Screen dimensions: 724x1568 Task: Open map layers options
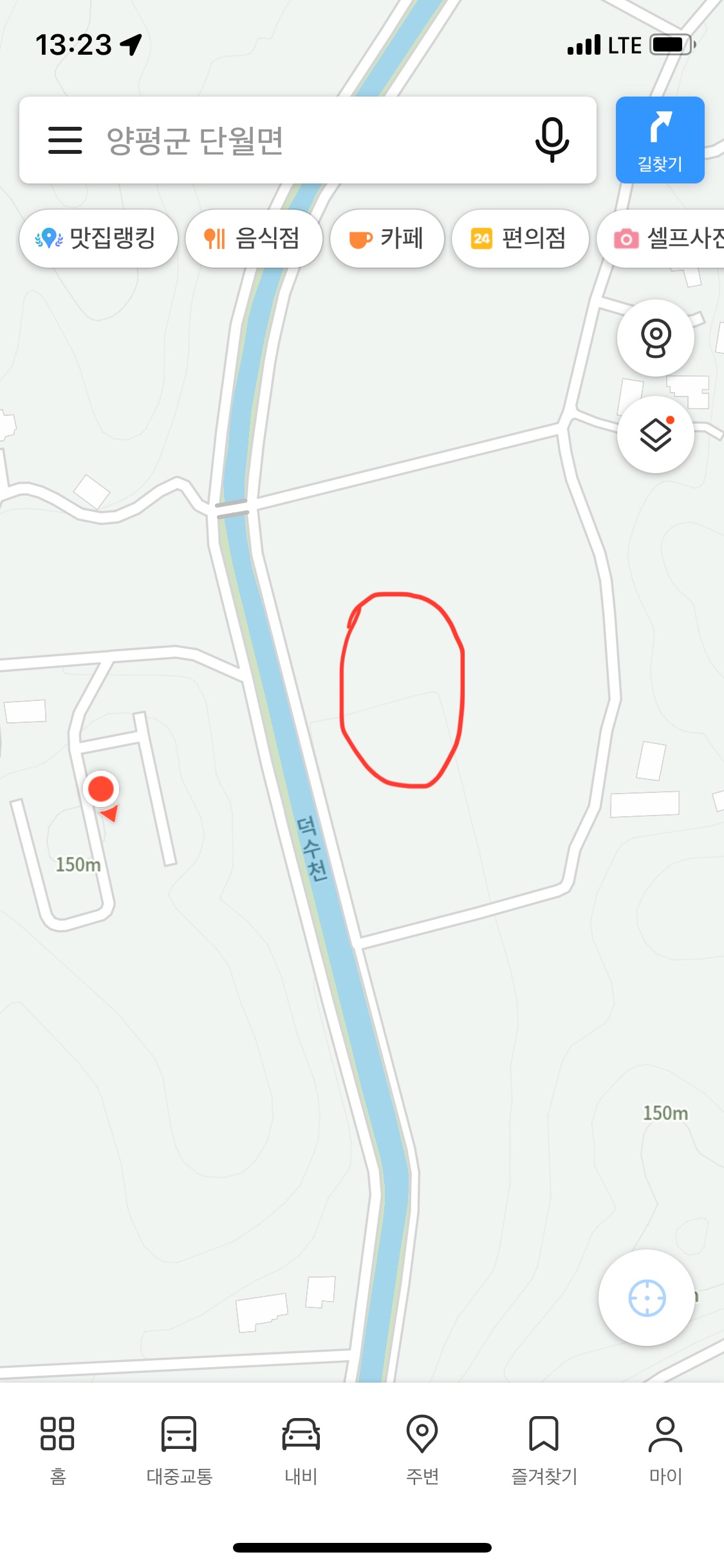coord(655,435)
